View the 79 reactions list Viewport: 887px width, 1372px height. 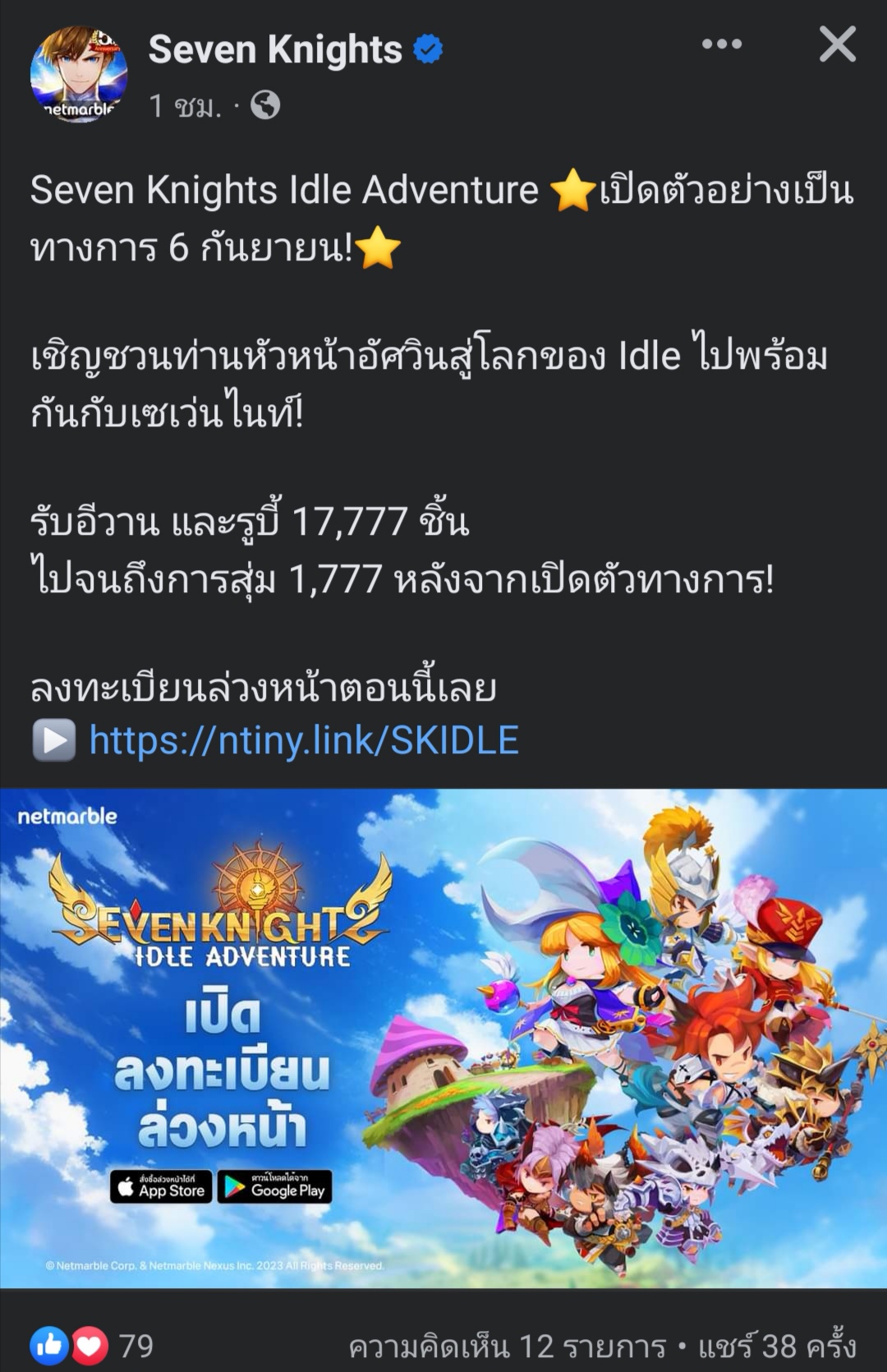point(92,1346)
